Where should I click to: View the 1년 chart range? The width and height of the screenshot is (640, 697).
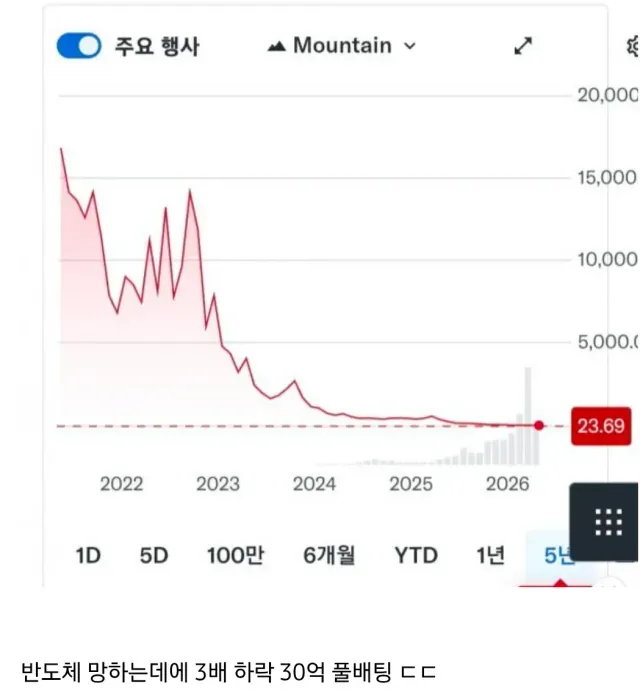coord(490,555)
